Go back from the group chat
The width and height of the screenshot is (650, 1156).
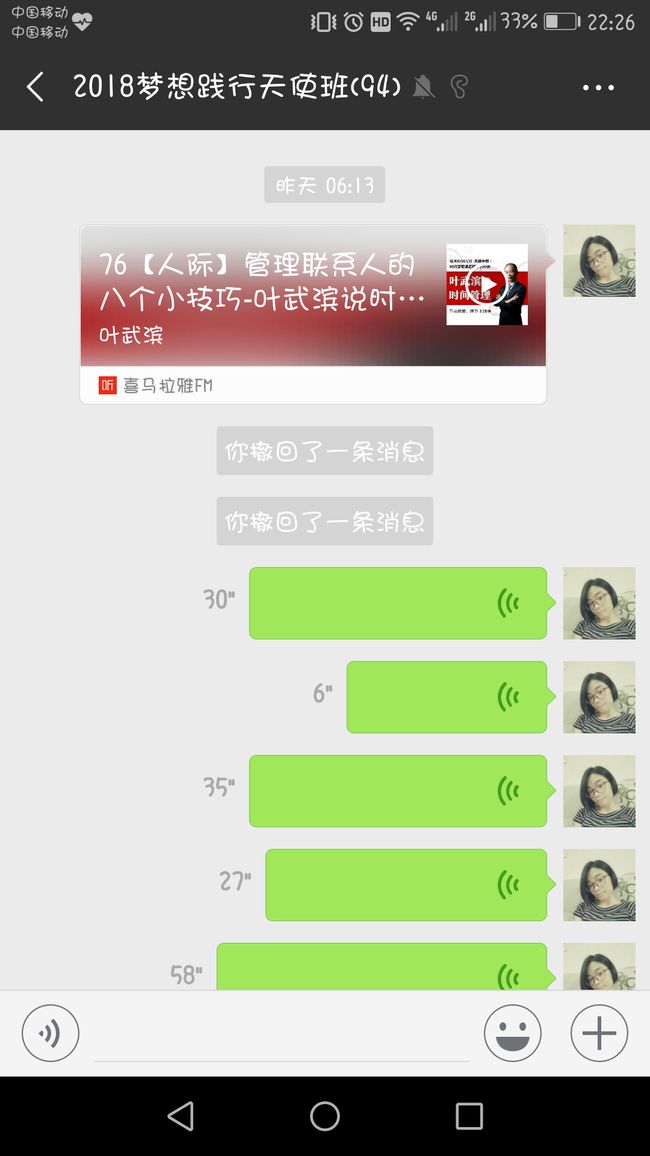pyautogui.click(x=35, y=87)
